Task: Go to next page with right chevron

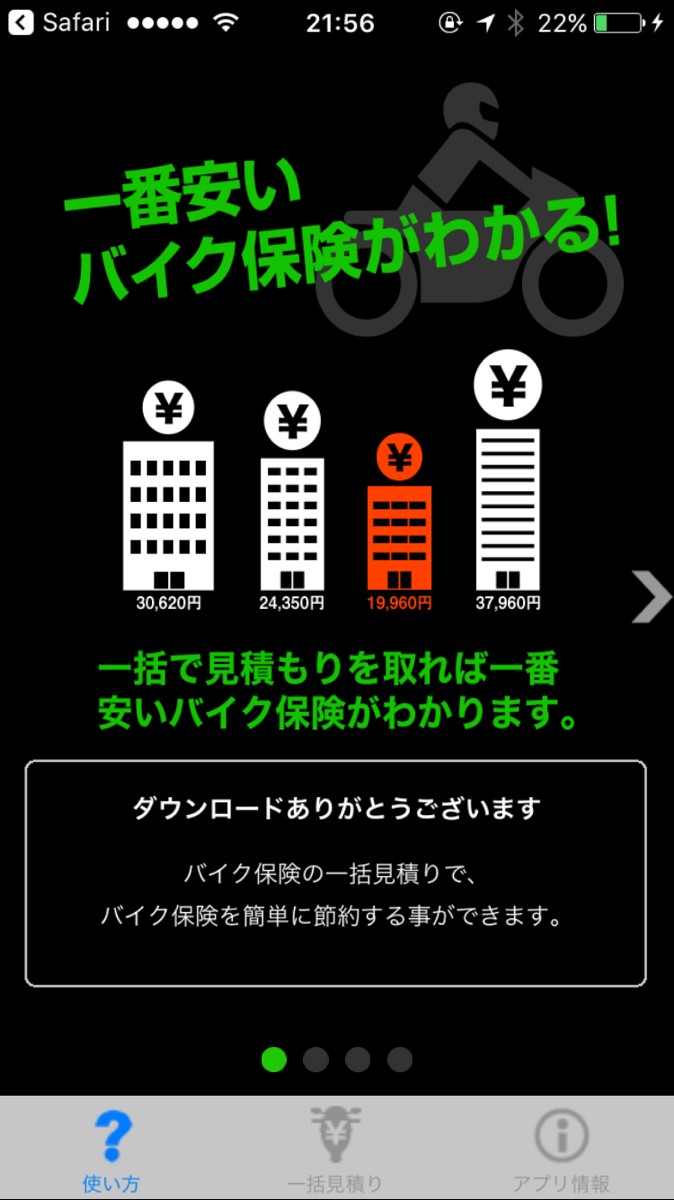Action: click(x=653, y=596)
